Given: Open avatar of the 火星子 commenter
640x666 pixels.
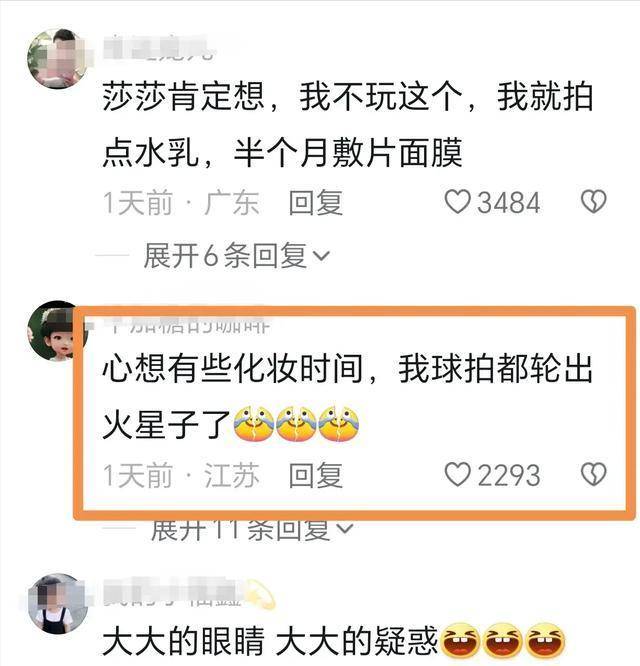Looking at the screenshot, I should [x=55, y=331].
